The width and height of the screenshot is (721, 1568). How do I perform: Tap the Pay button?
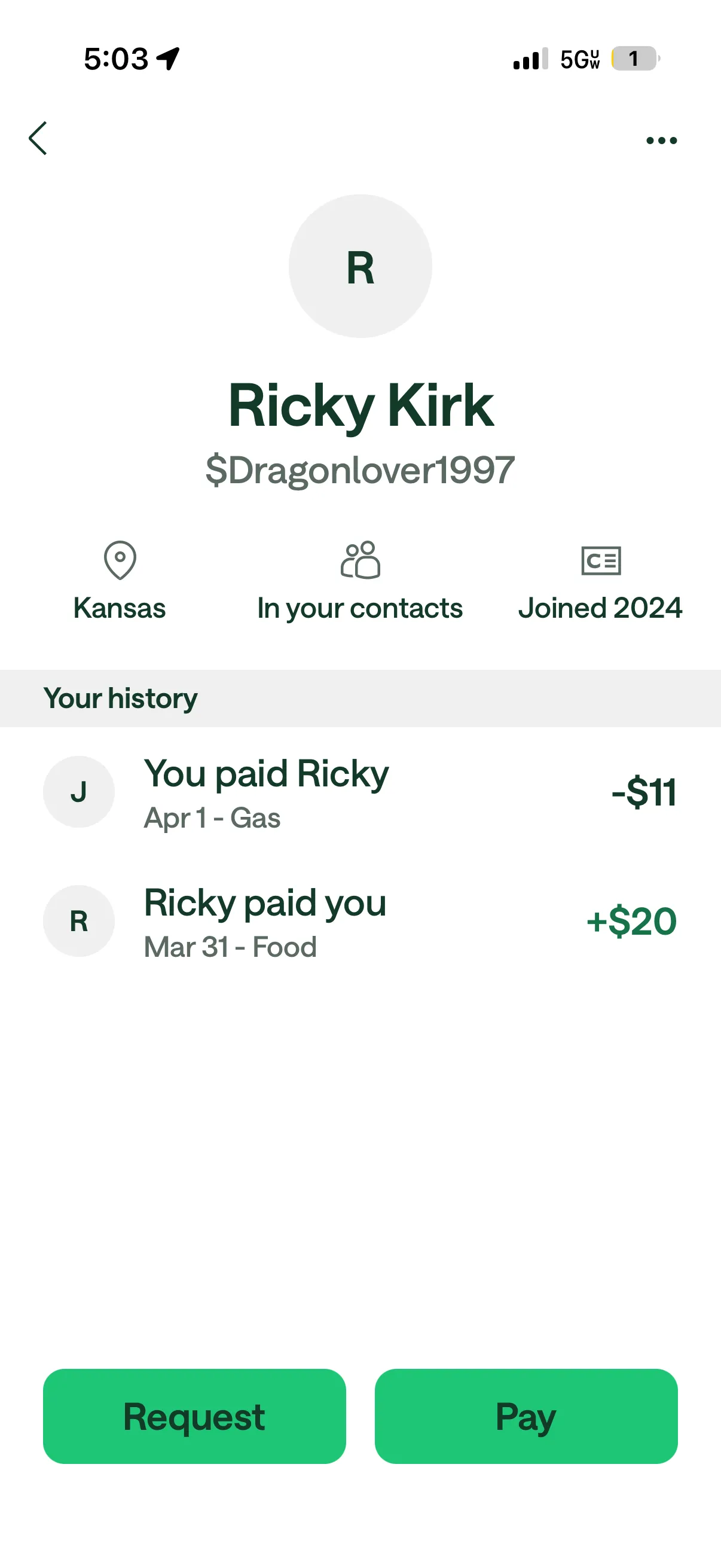pyautogui.click(x=526, y=1417)
